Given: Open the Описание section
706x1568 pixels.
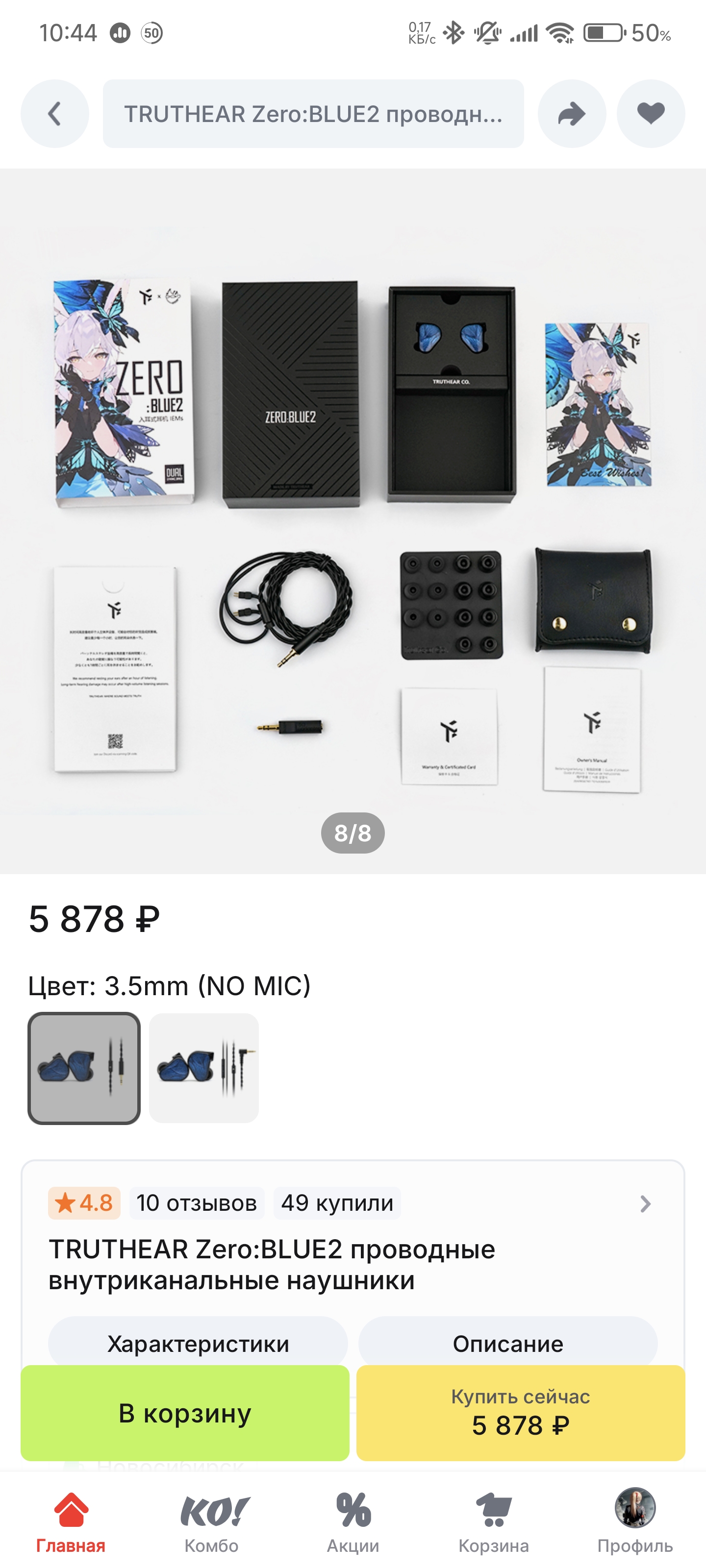Looking at the screenshot, I should tap(507, 1343).
